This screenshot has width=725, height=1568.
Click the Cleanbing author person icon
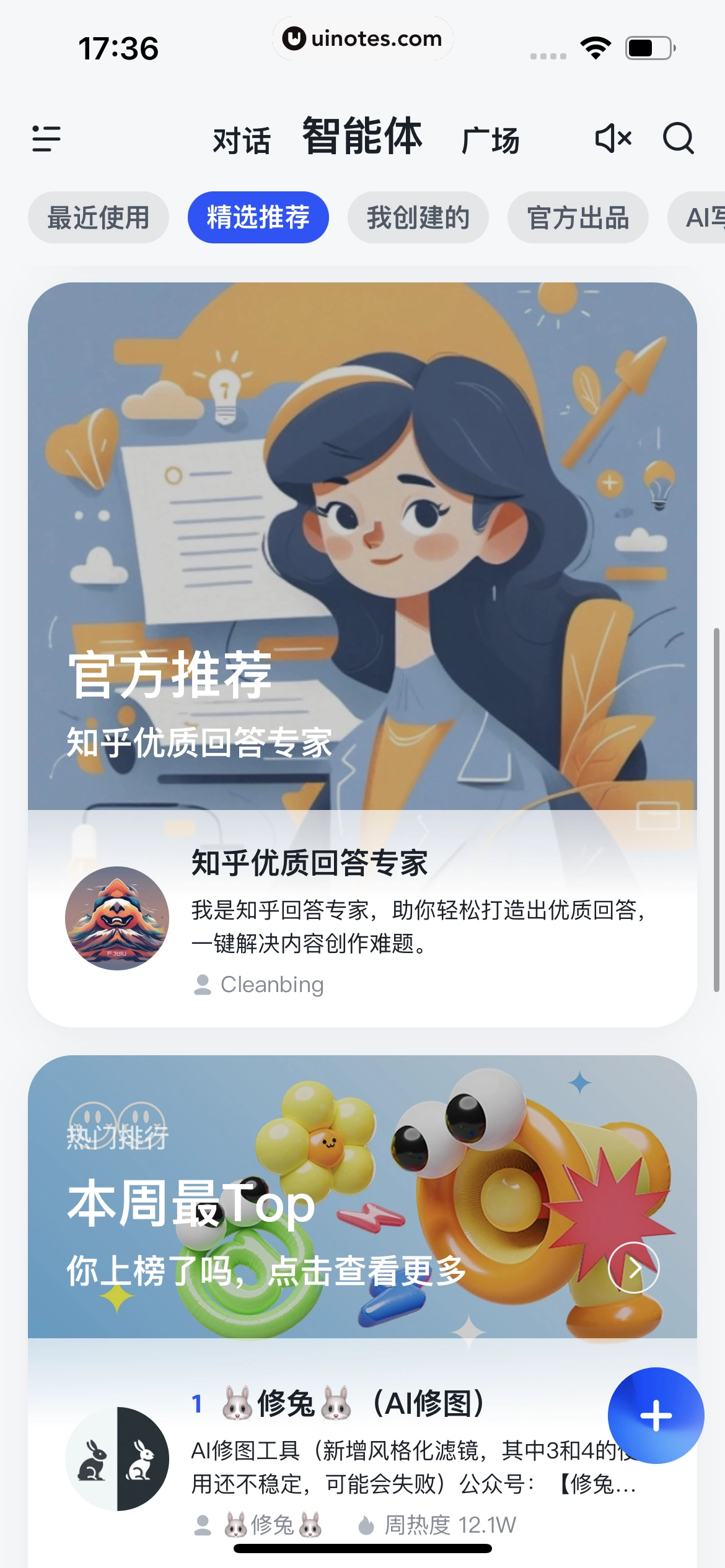pos(202,983)
